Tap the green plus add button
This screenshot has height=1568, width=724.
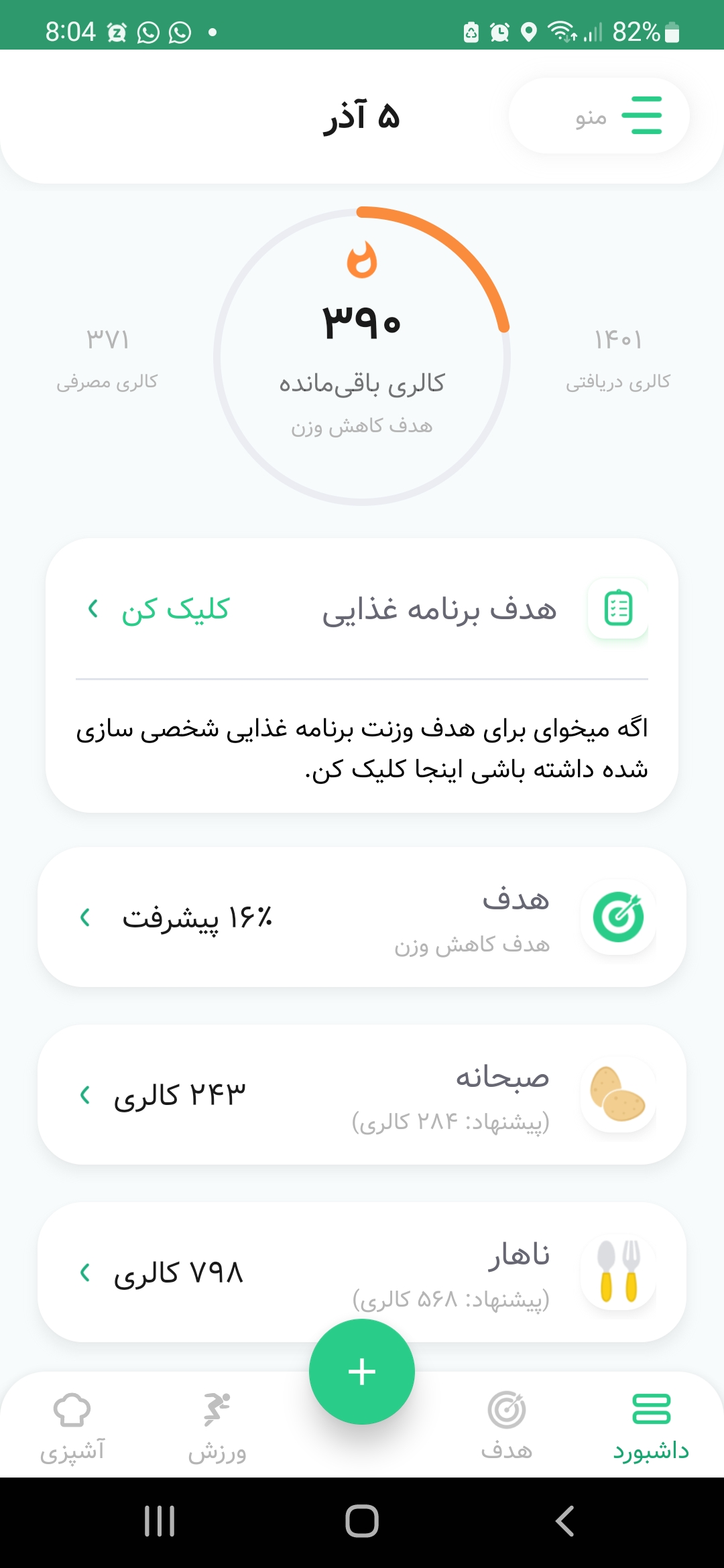362,1371
